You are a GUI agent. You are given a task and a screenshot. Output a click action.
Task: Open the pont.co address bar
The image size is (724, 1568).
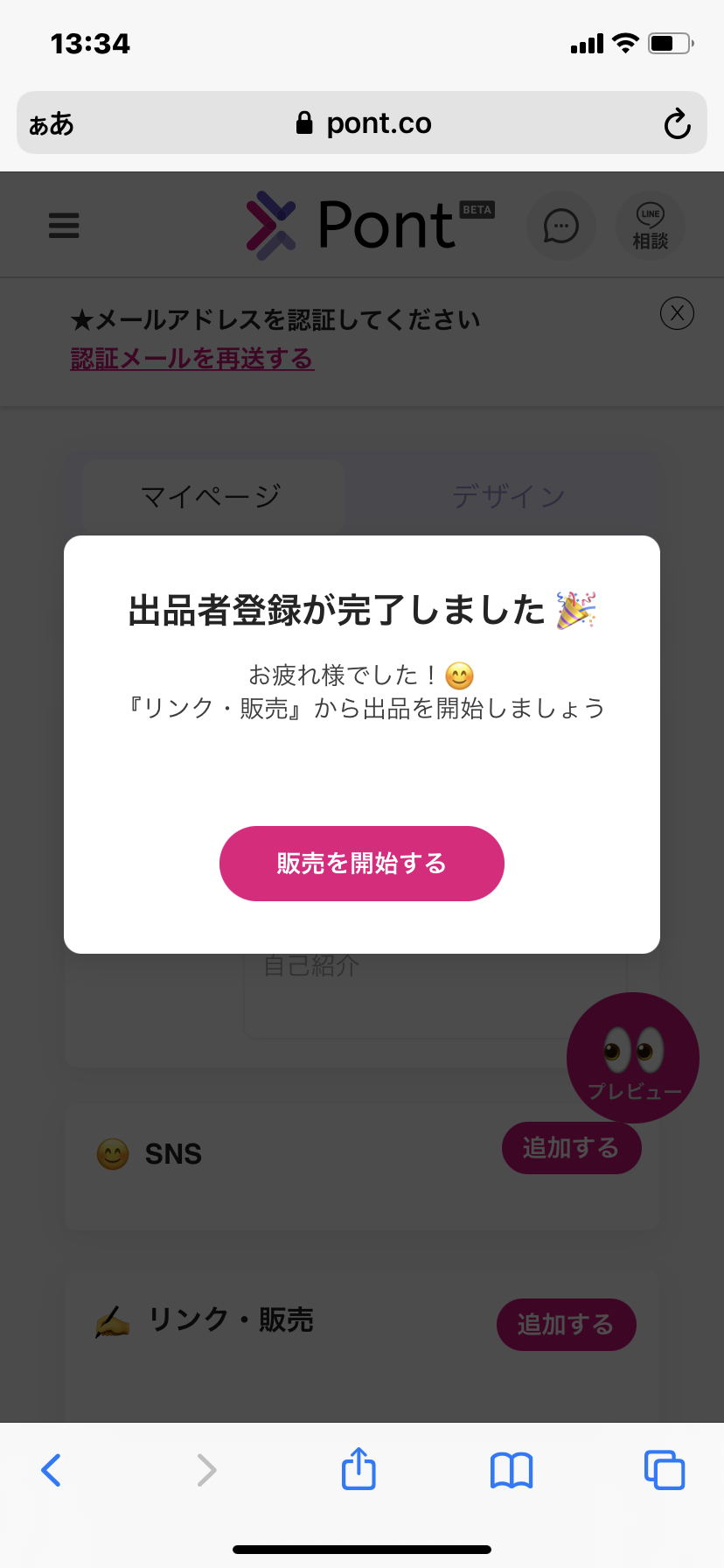362,123
